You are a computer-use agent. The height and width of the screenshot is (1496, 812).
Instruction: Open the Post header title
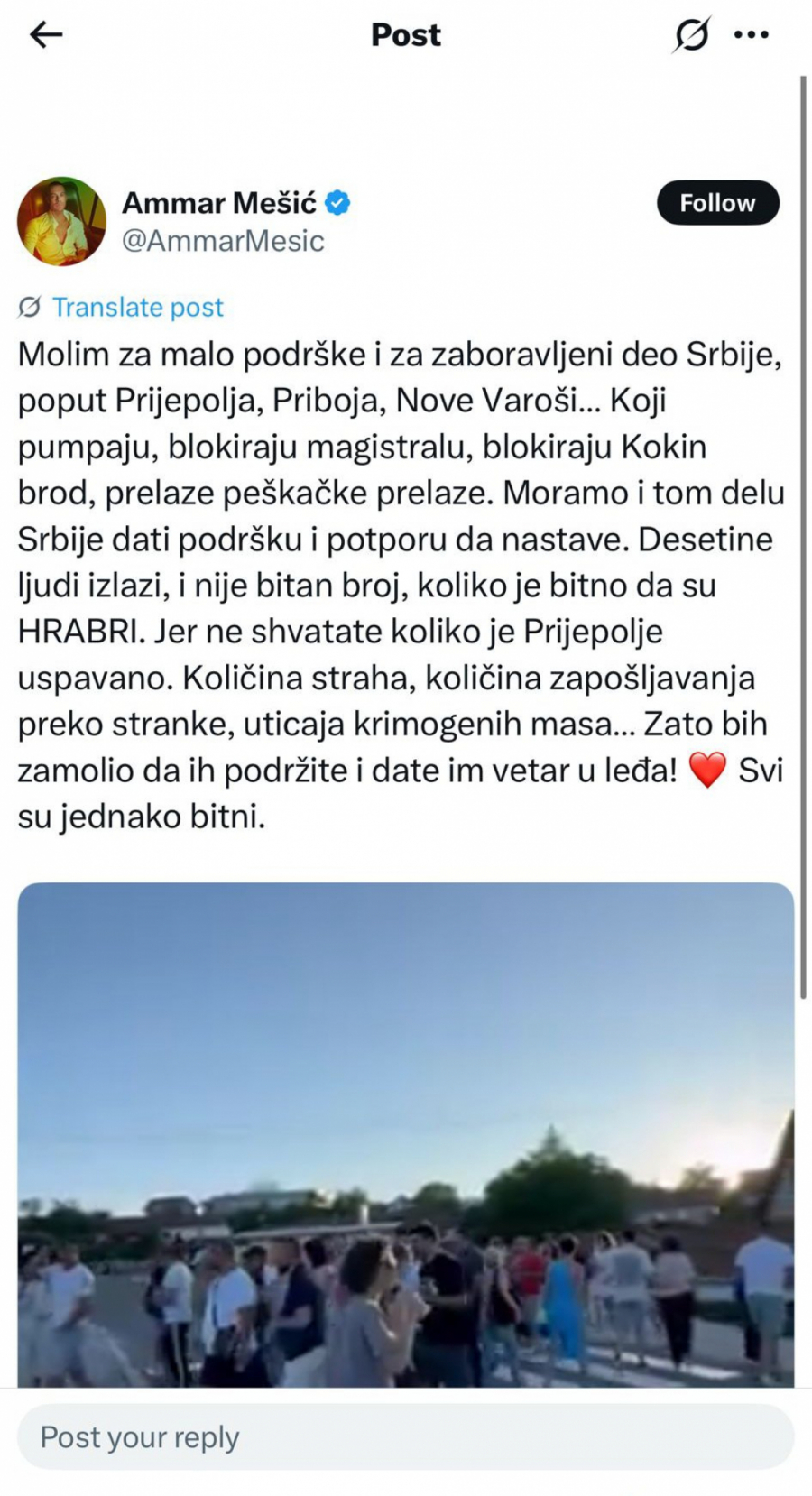[x=404, y=34]
